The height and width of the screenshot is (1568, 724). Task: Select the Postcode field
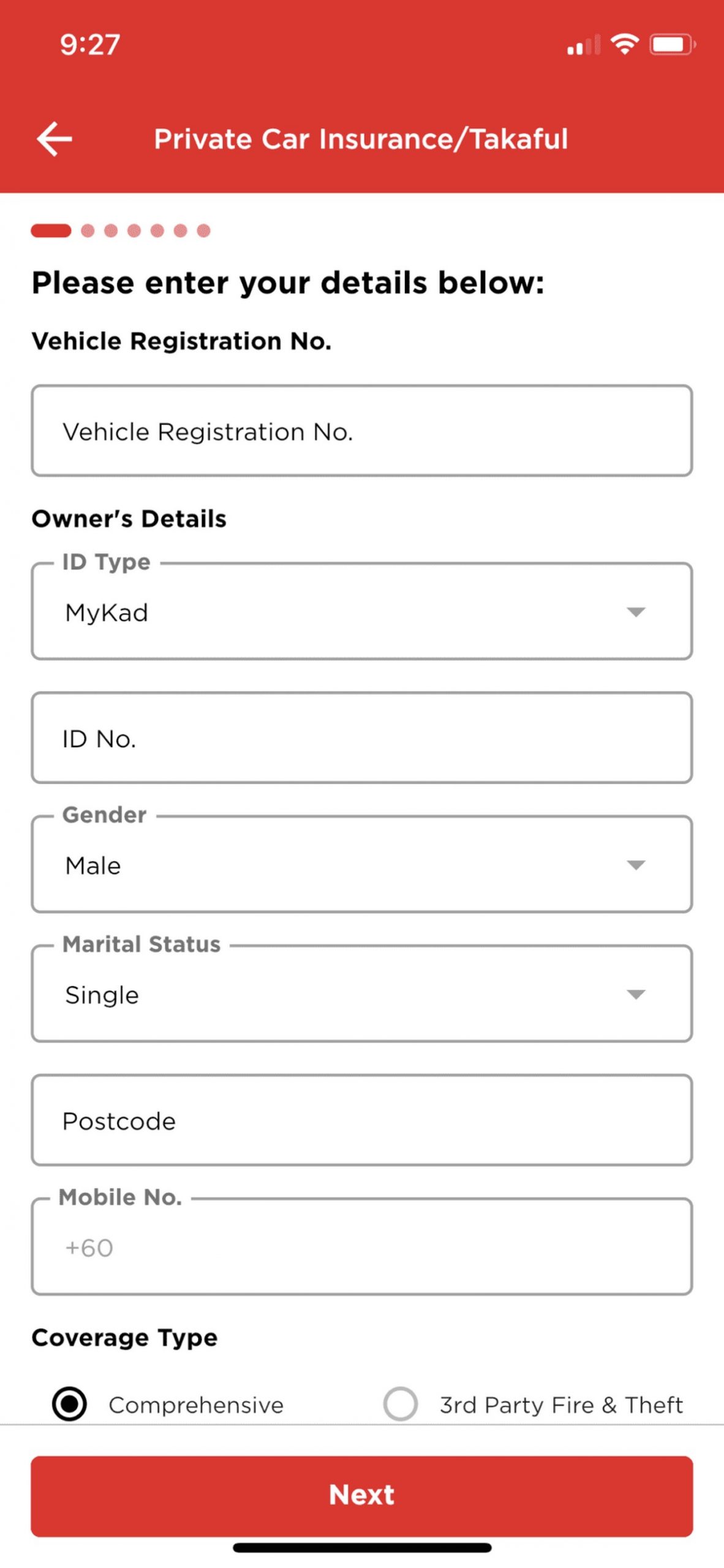pyautogui.click(x=362, y=1120)
